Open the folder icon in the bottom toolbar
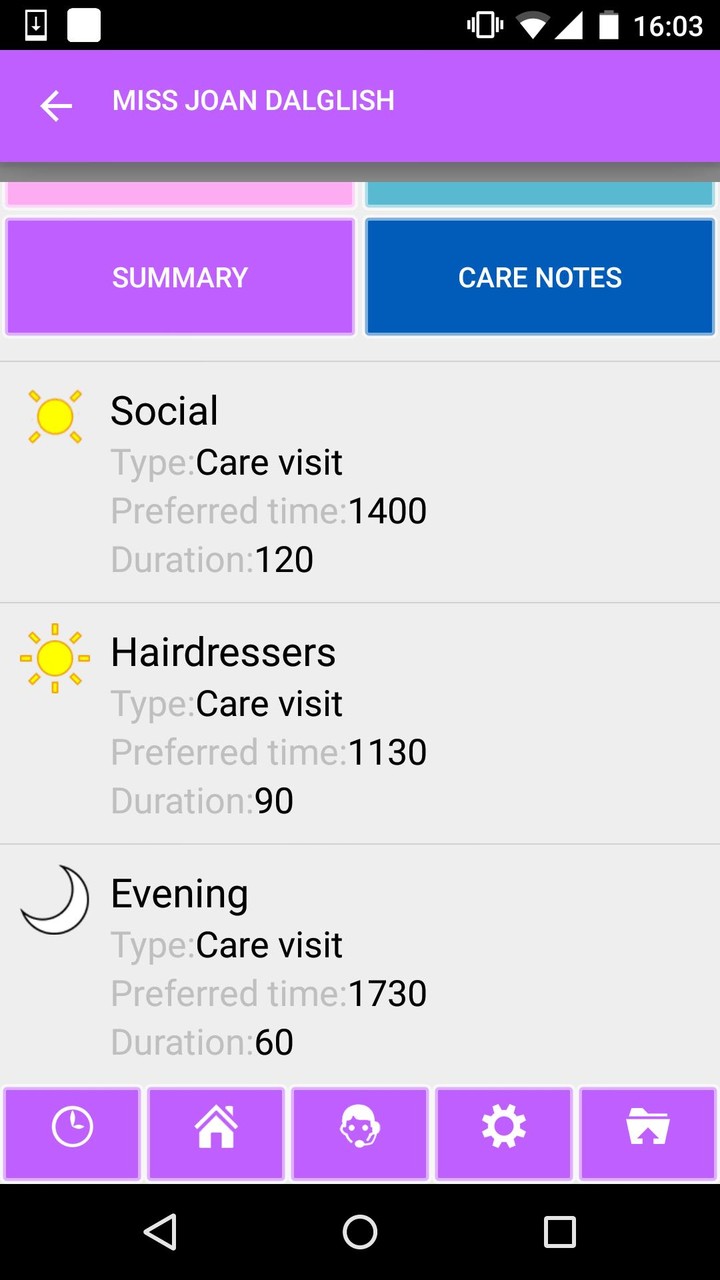Viewport: 720px width, 1280px height. click(647, 1133)
